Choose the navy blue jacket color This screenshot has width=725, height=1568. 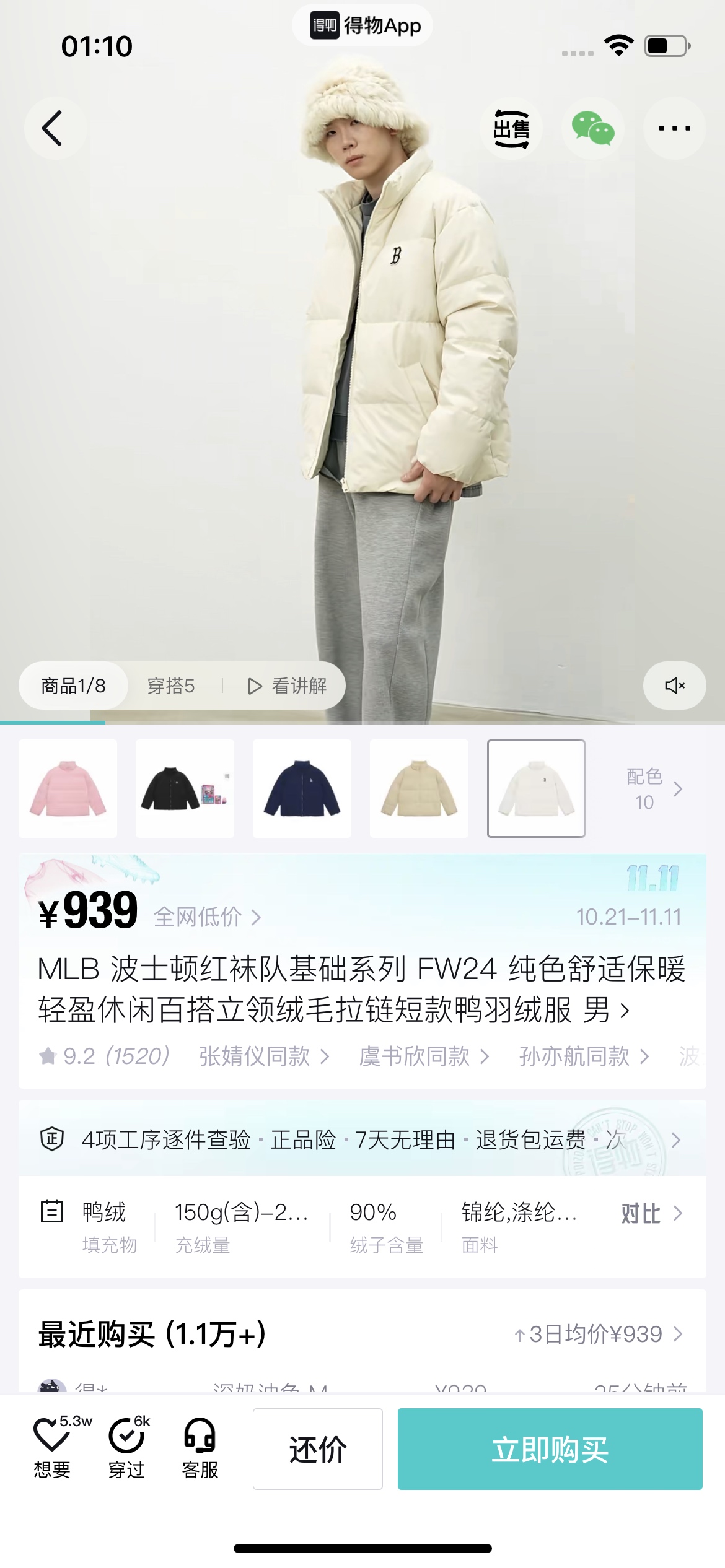[302, 789]
